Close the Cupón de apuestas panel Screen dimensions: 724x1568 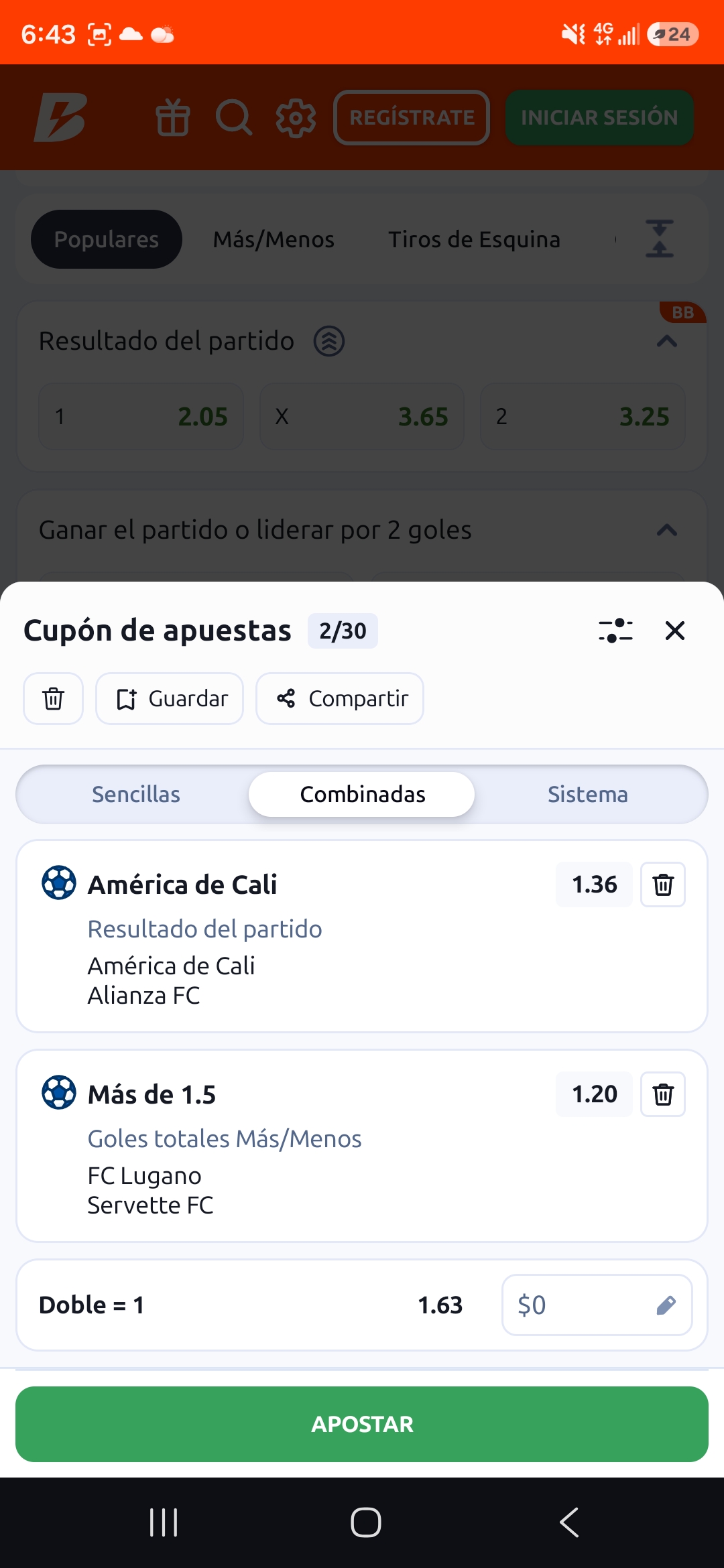674,631
